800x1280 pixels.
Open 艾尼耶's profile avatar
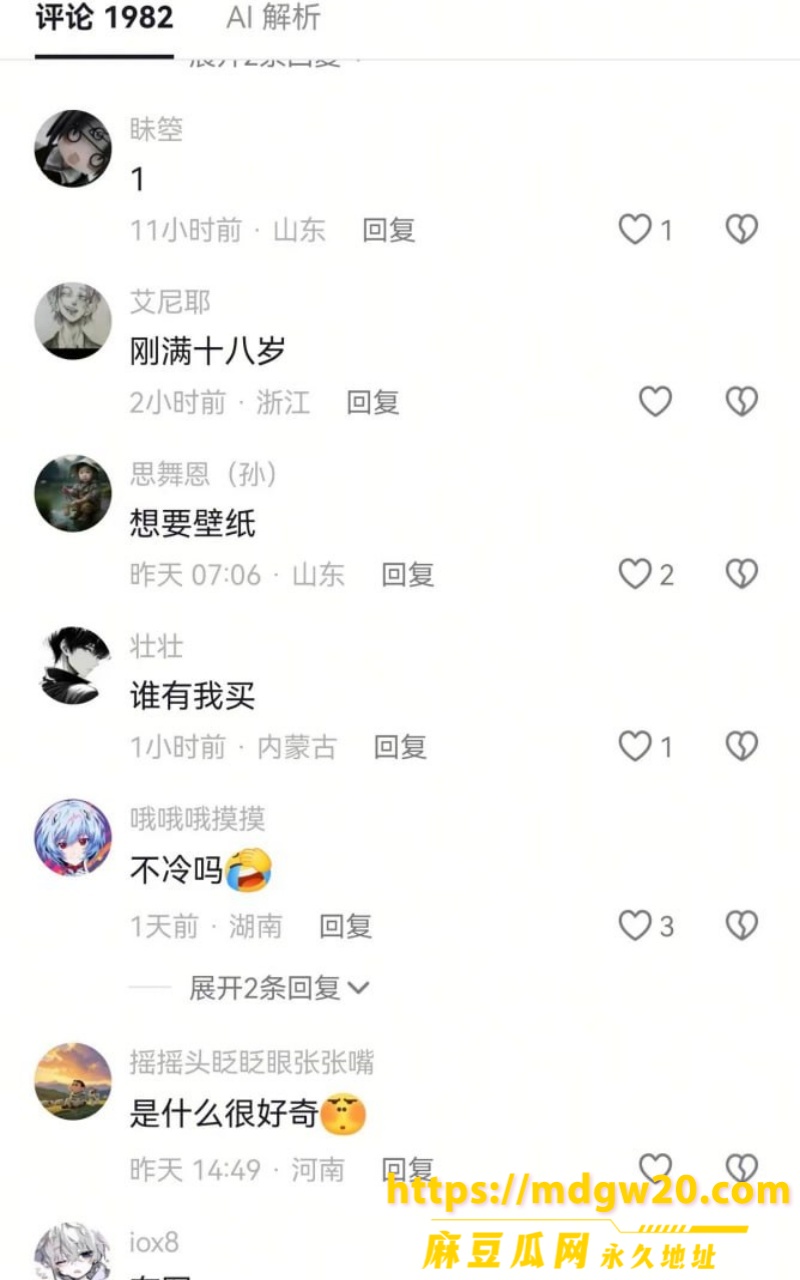pyautogui.click(x=73, y=321)
